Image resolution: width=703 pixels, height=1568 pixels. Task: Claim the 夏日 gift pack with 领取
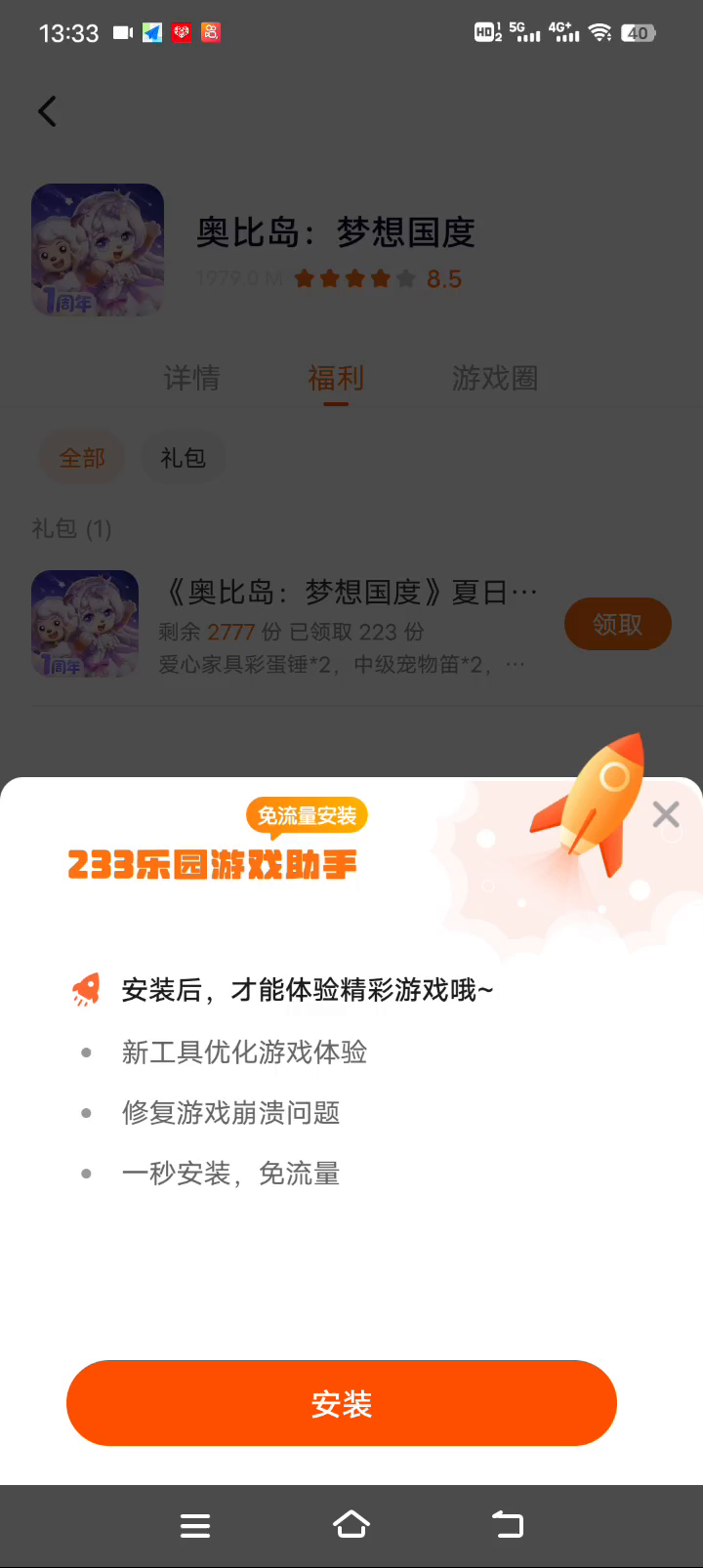point(617,624)
